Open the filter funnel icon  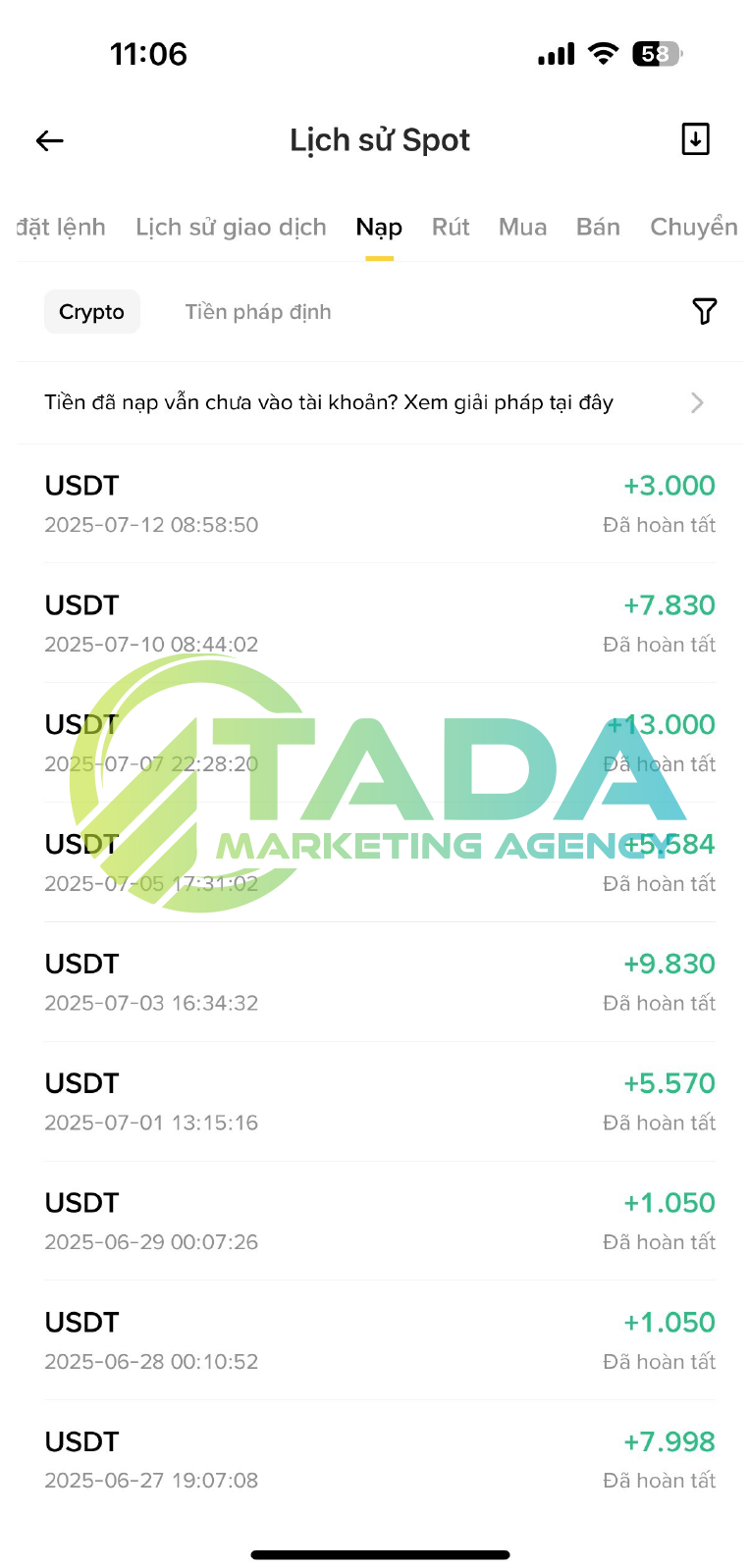(x=704, y=311)
